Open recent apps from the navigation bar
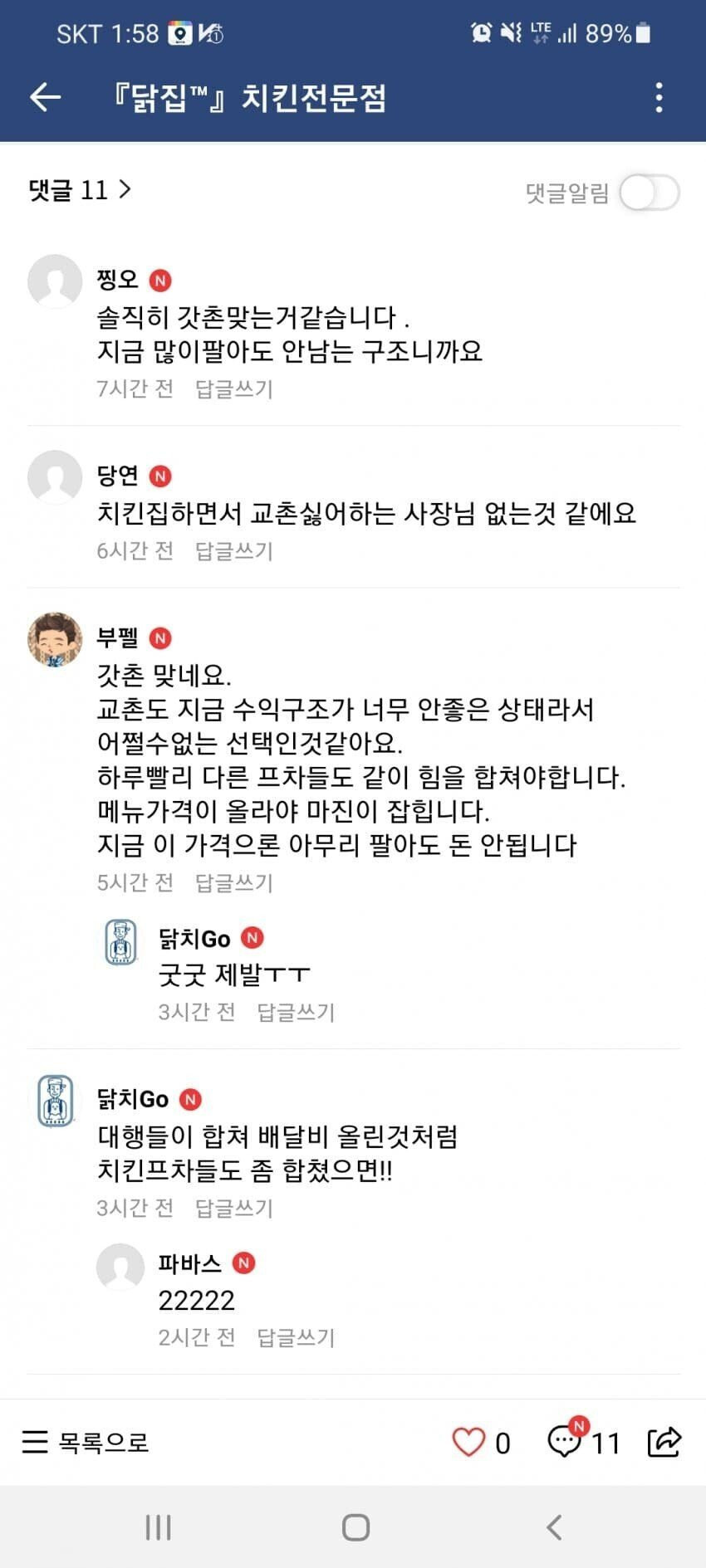 (158, 1527)
